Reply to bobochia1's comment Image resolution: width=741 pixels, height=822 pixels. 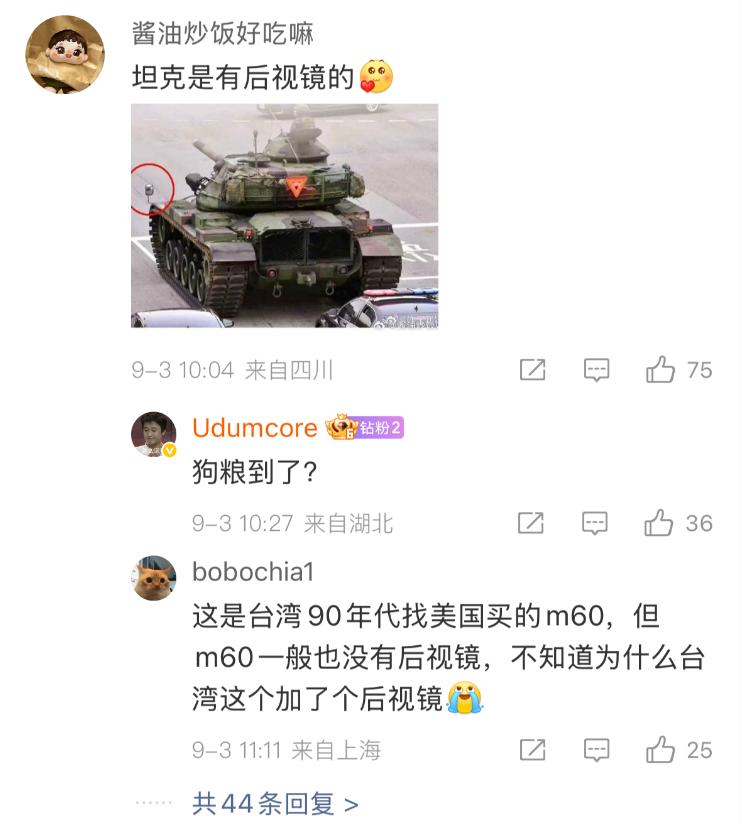coord(595,749)
